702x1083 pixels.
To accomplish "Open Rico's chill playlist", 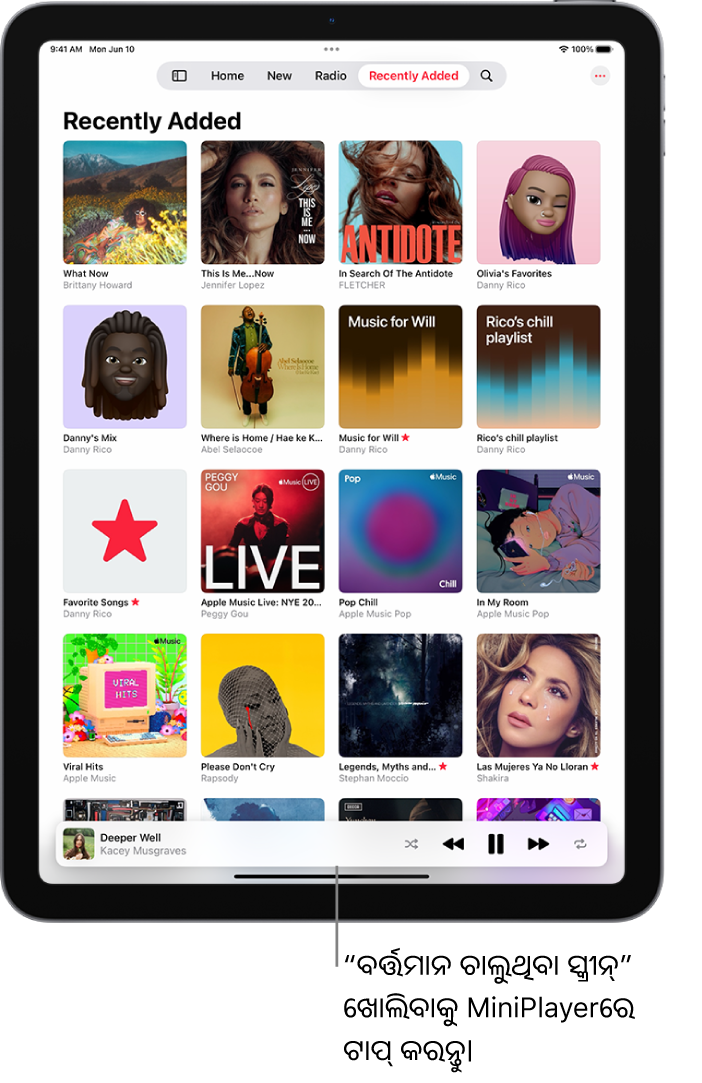I will tap(538, 367).
